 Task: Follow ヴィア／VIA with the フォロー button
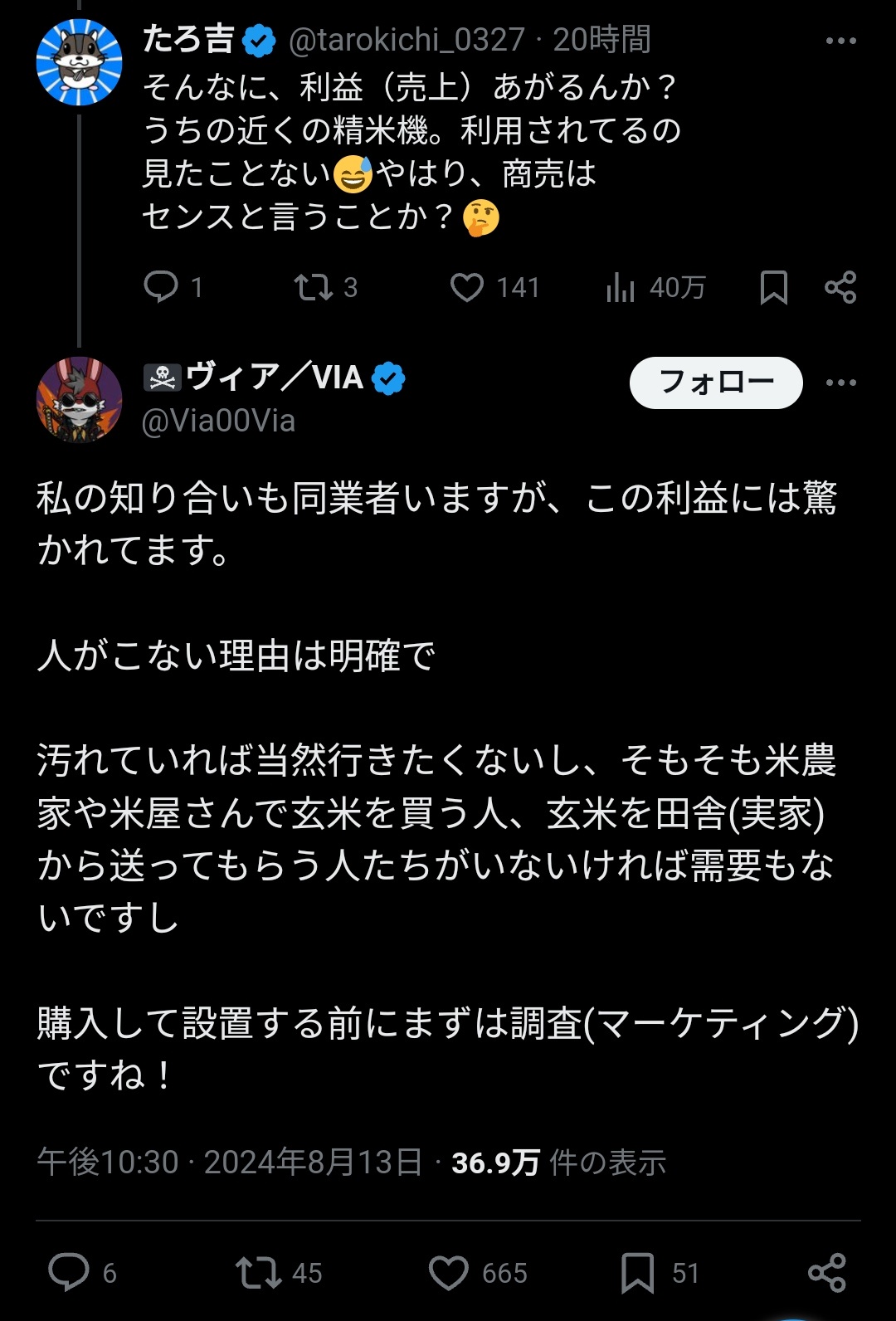tap(716, 383)
